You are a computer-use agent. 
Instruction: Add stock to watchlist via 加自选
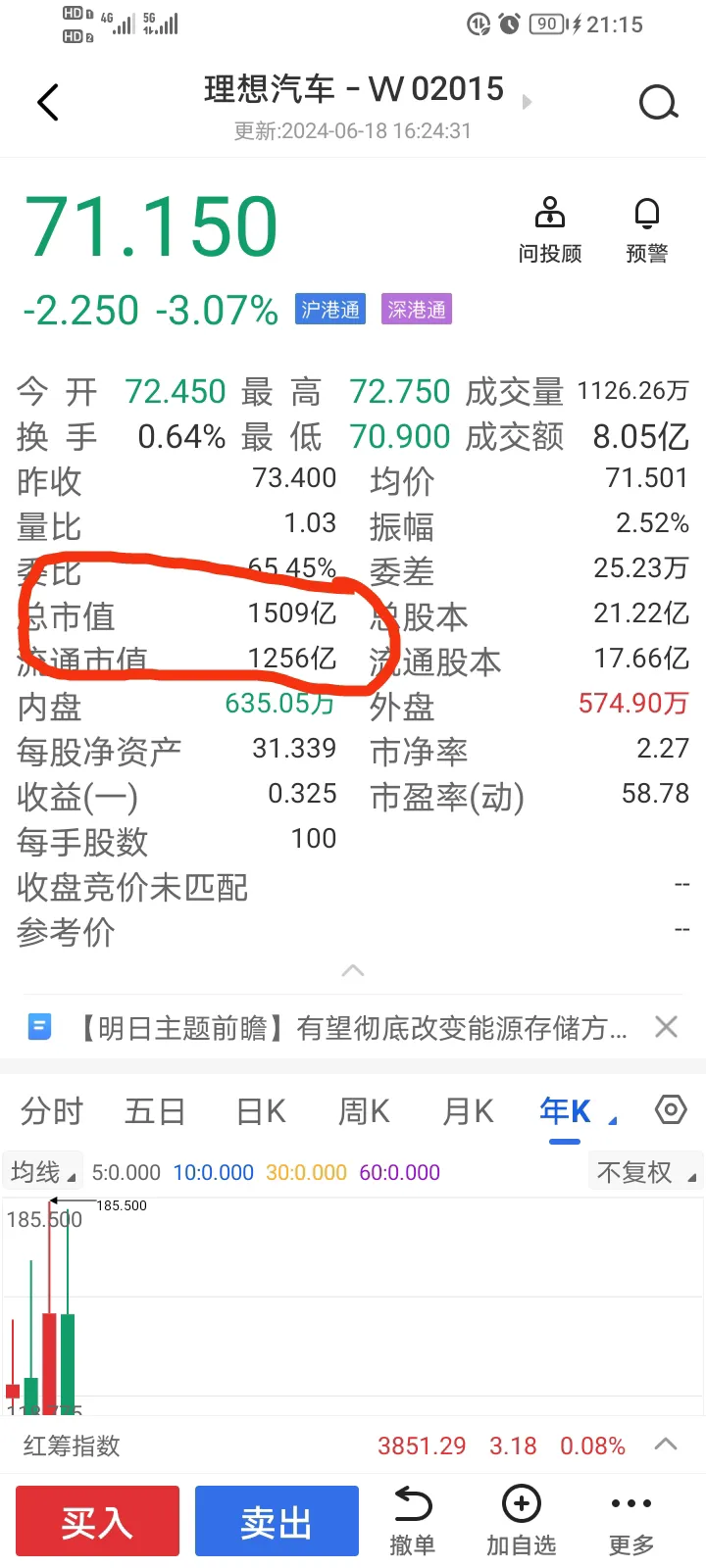521,1521
